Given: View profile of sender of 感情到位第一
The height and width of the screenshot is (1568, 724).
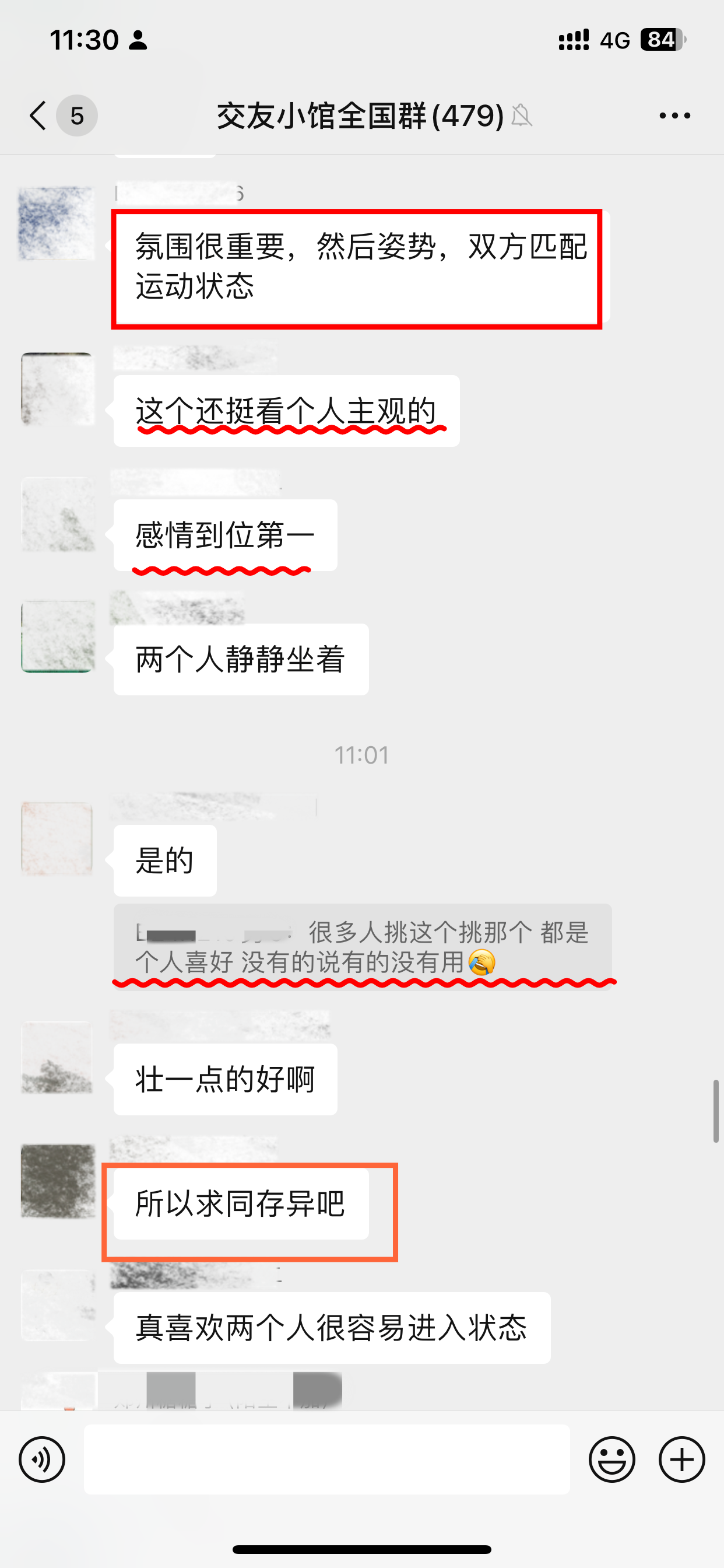Looking at the screenshot, I should (x=58, y=514).
